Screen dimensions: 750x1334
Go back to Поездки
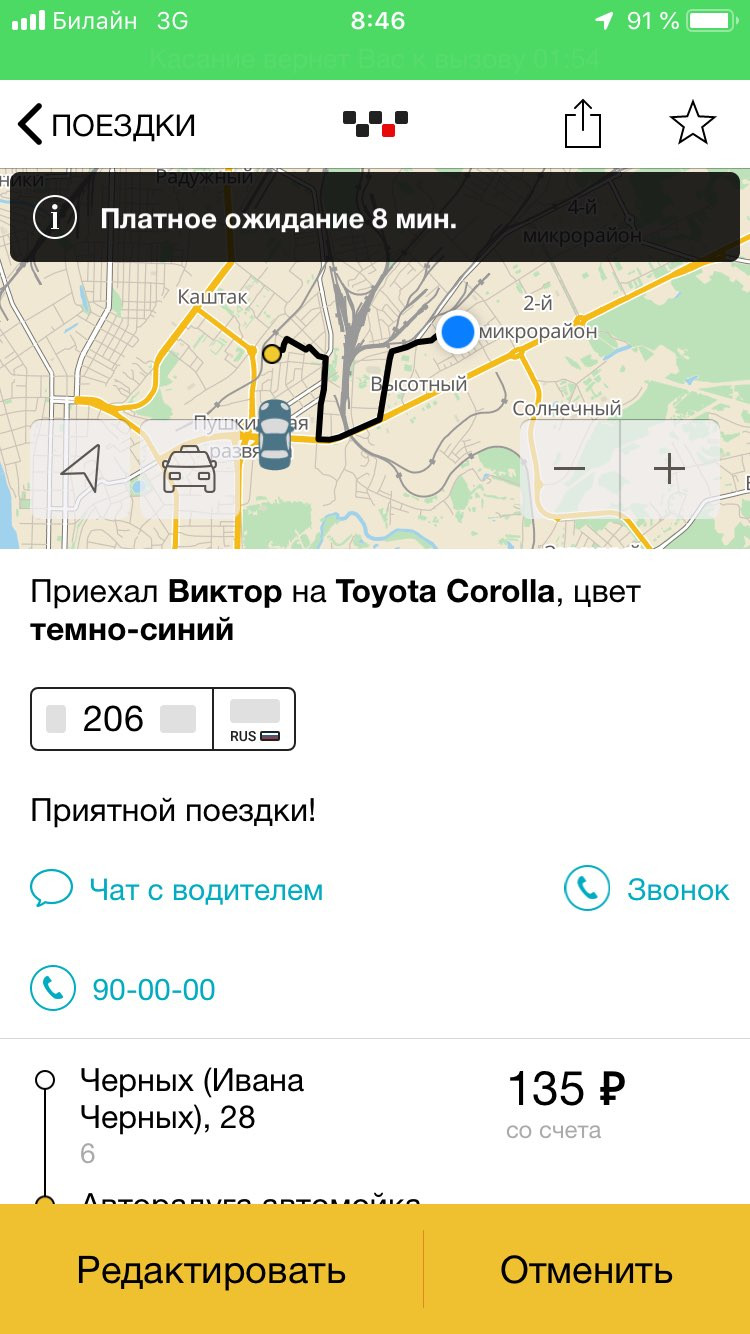click(106, 126)
